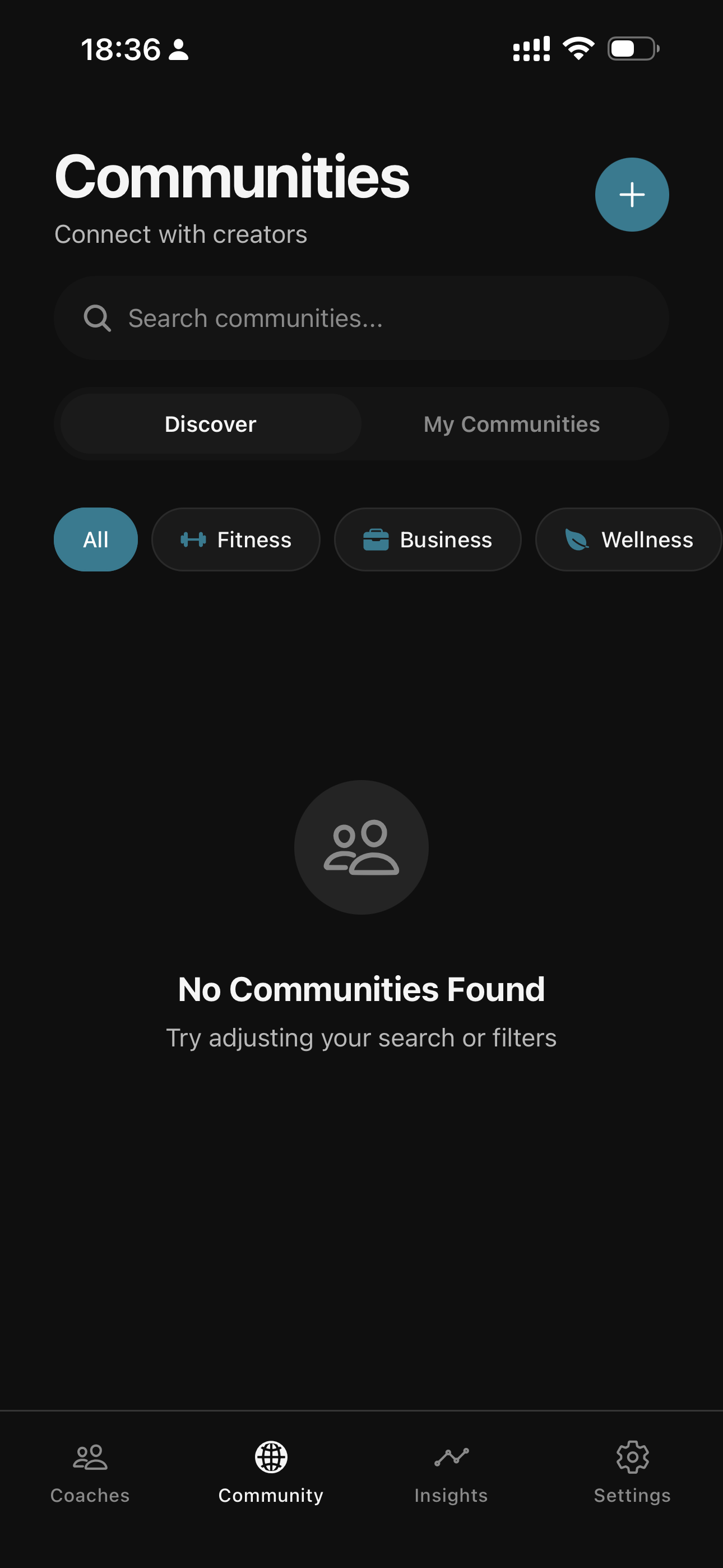Create a new community with plus button
Image resolution: width=723 pixels, height=1568 pixels.
pos(632,195)
